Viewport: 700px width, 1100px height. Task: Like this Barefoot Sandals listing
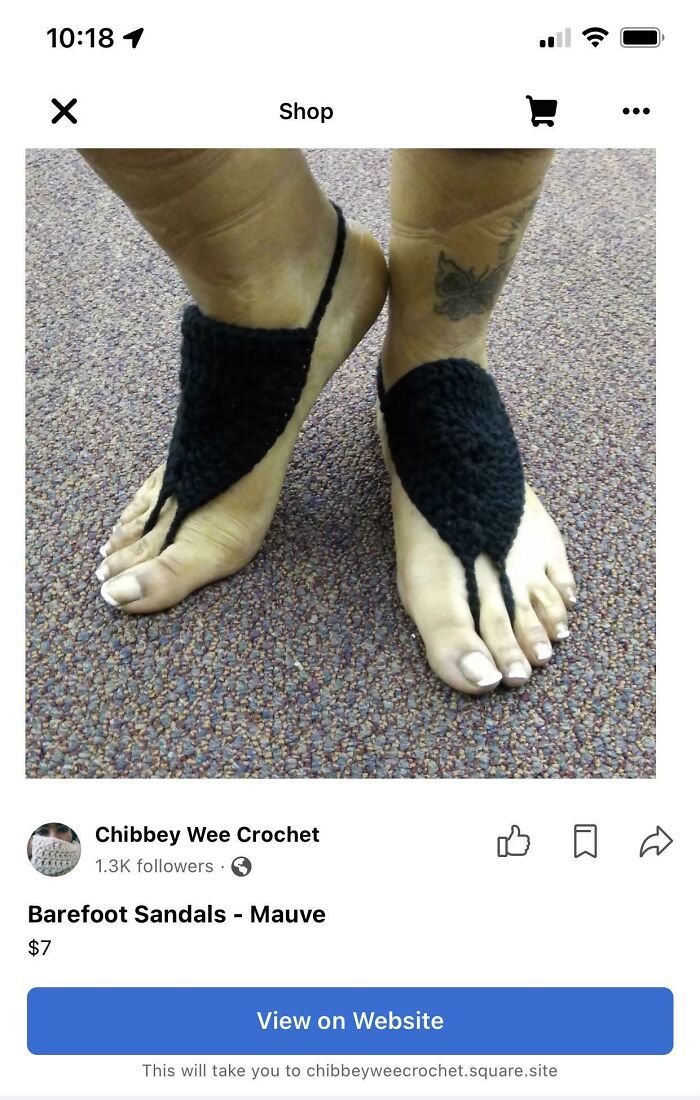pyautogui.click(x=513, y=842)
